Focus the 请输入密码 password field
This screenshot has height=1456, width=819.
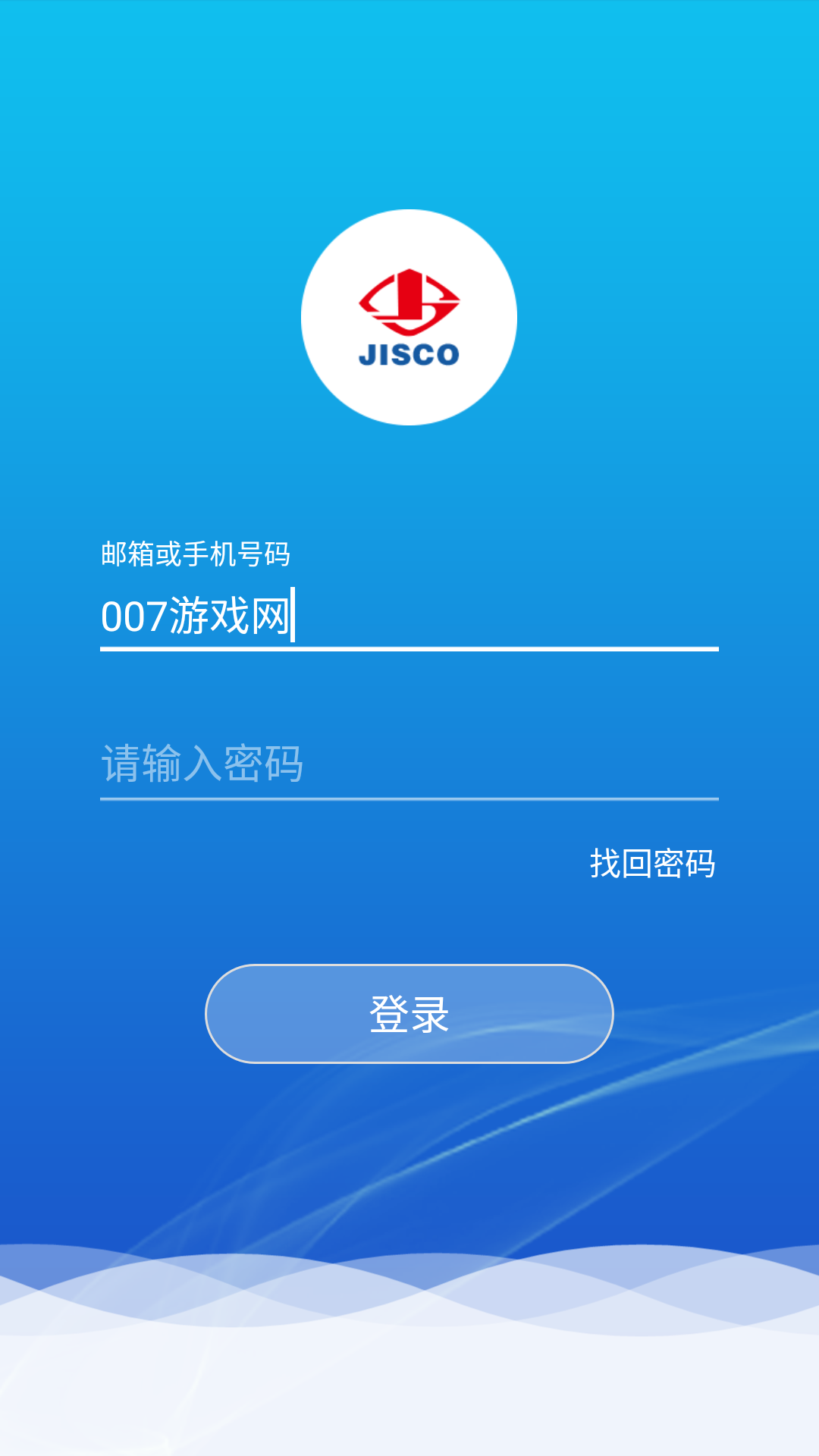[409, 764]
